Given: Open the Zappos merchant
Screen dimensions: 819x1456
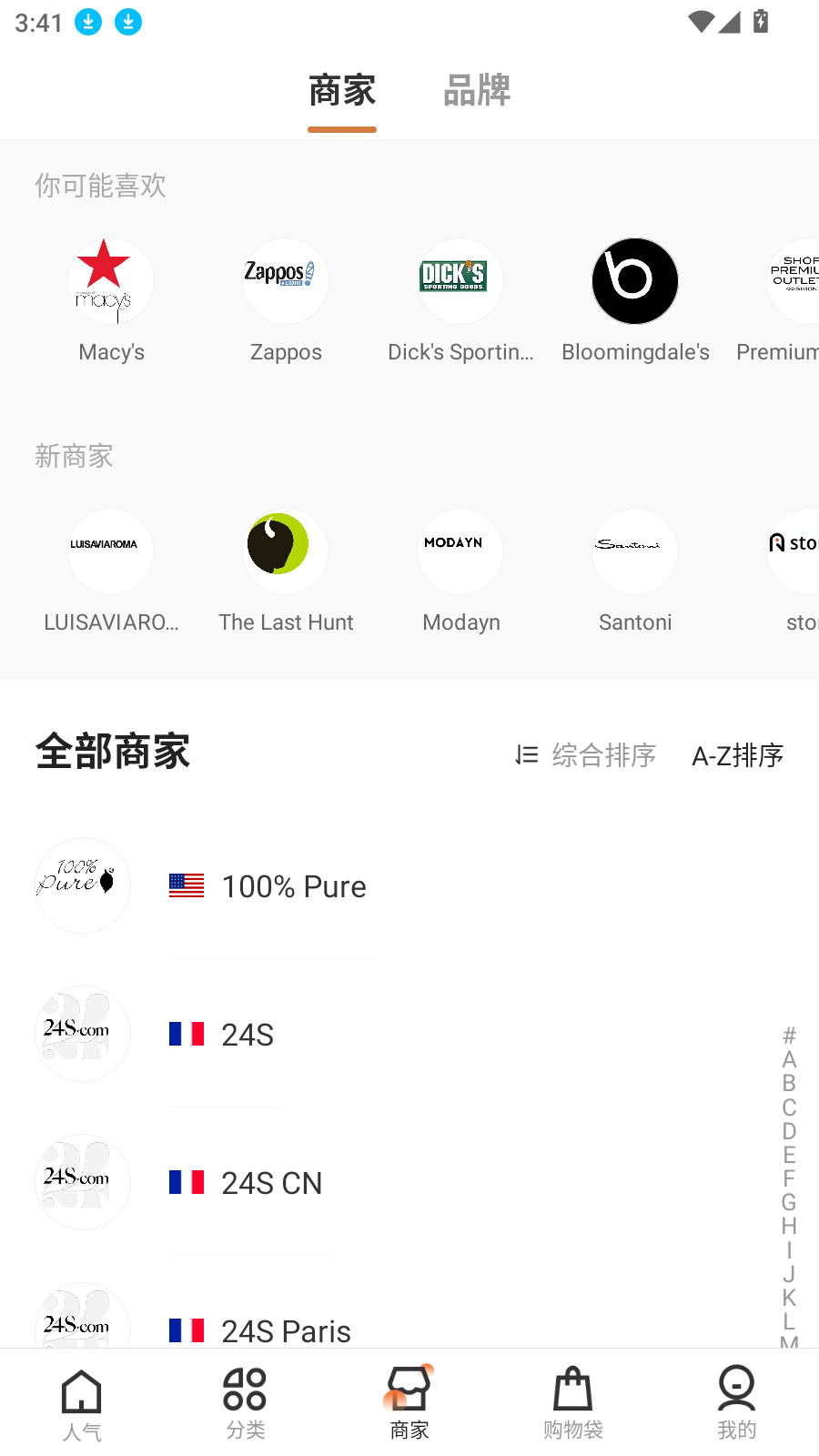Looking at the screenshot, I should click(x=286, y=300).
